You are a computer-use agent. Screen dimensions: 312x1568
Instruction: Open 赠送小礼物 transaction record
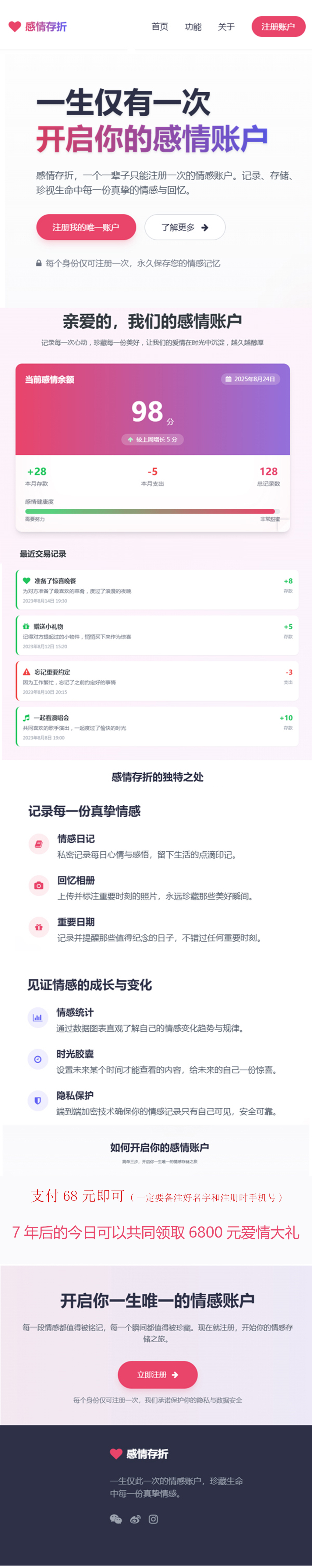click(157, 635)
